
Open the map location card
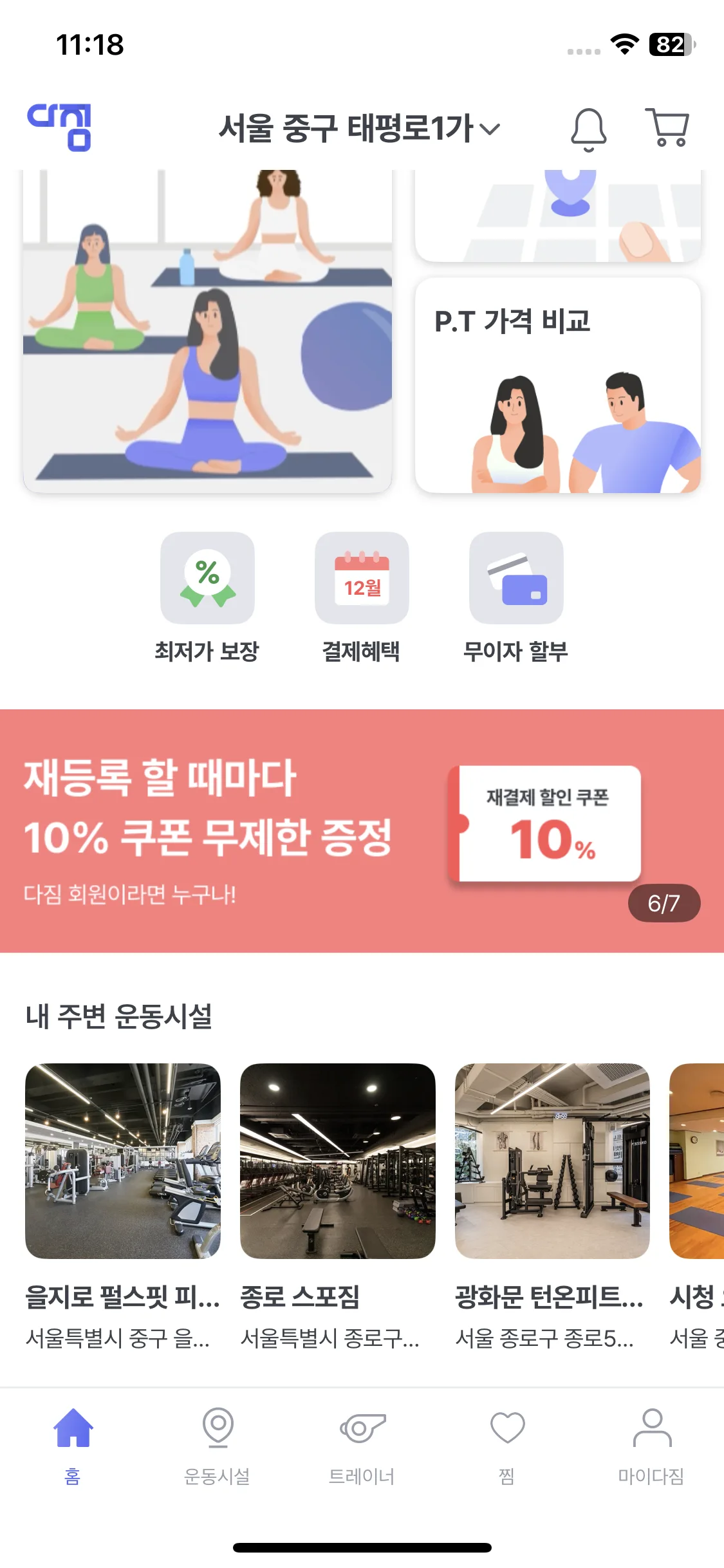[557, 215]
